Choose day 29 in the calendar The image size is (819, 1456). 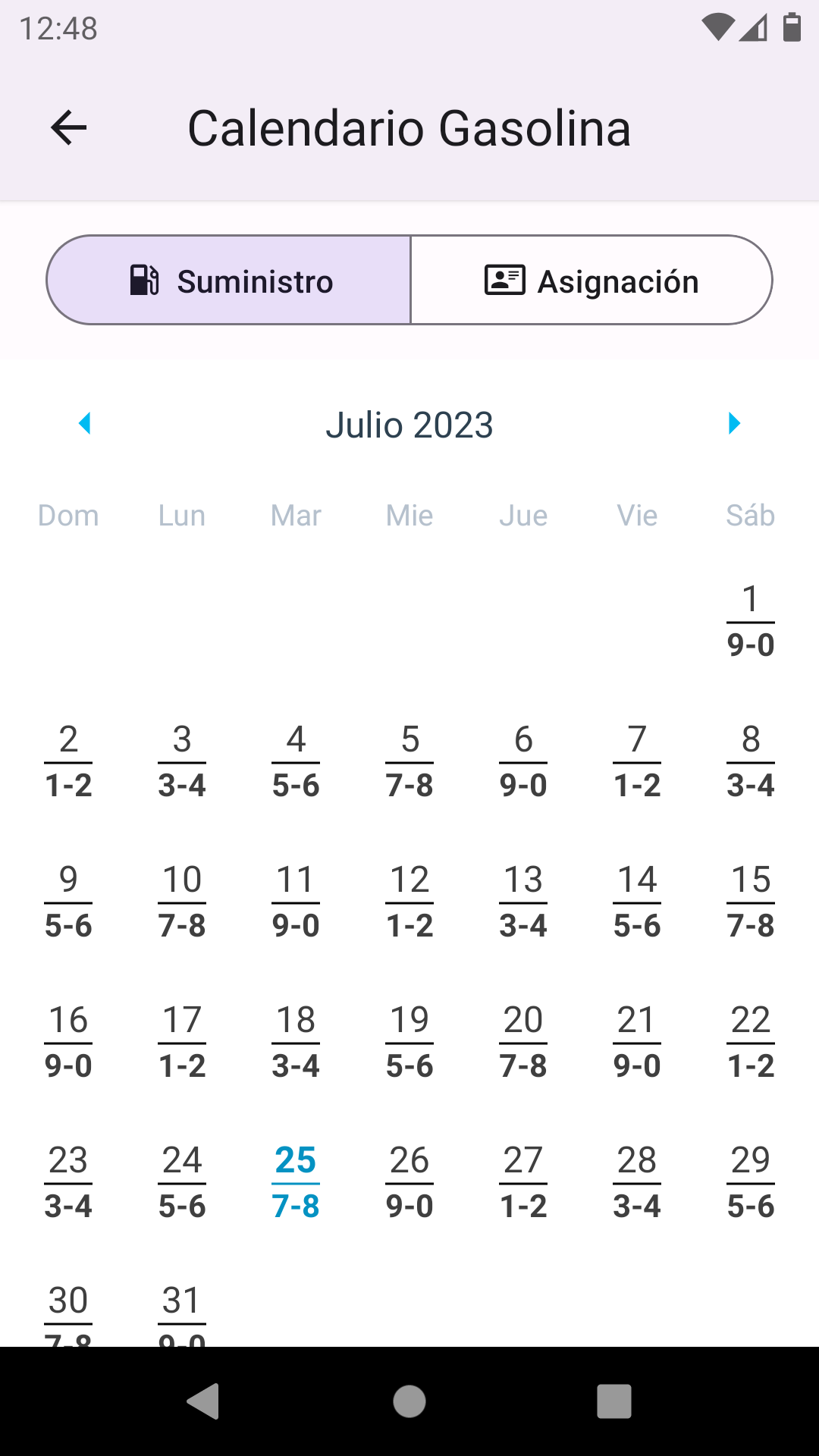pyautogui.click(x=750, y=1182)
